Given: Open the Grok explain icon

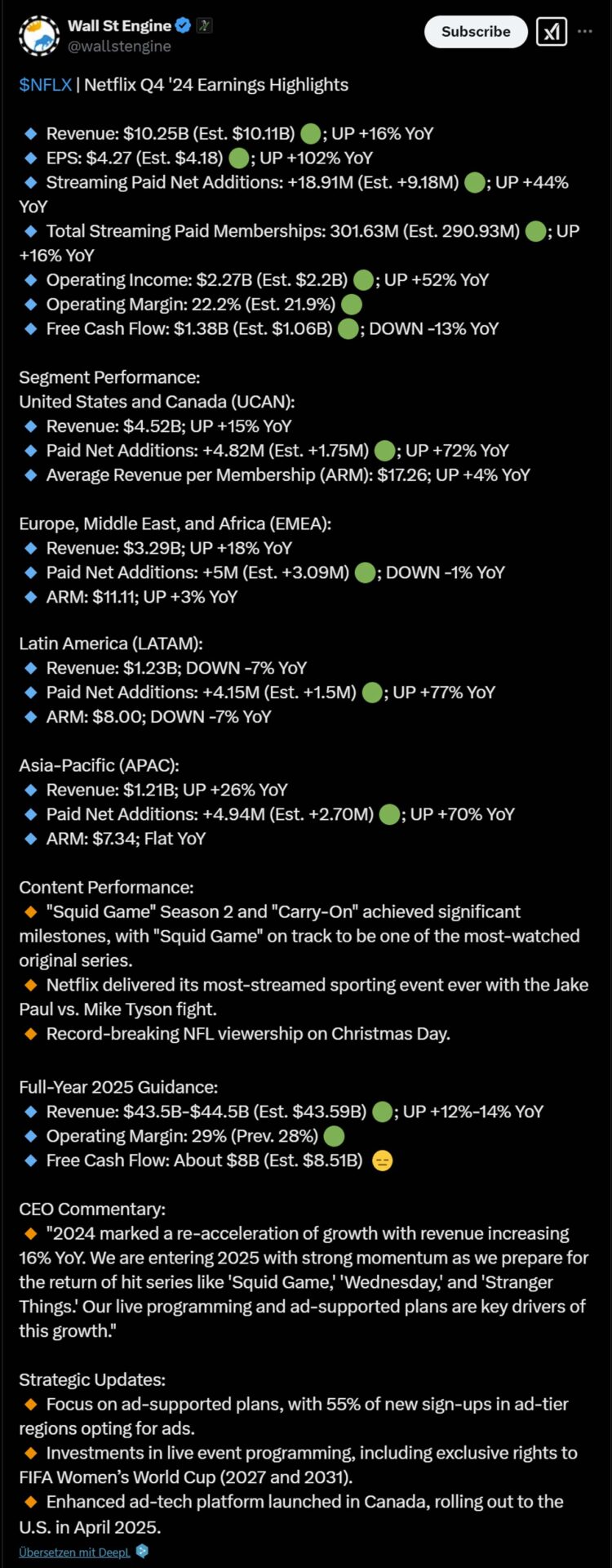Looking at the screenshot, I should coord(552,32).
